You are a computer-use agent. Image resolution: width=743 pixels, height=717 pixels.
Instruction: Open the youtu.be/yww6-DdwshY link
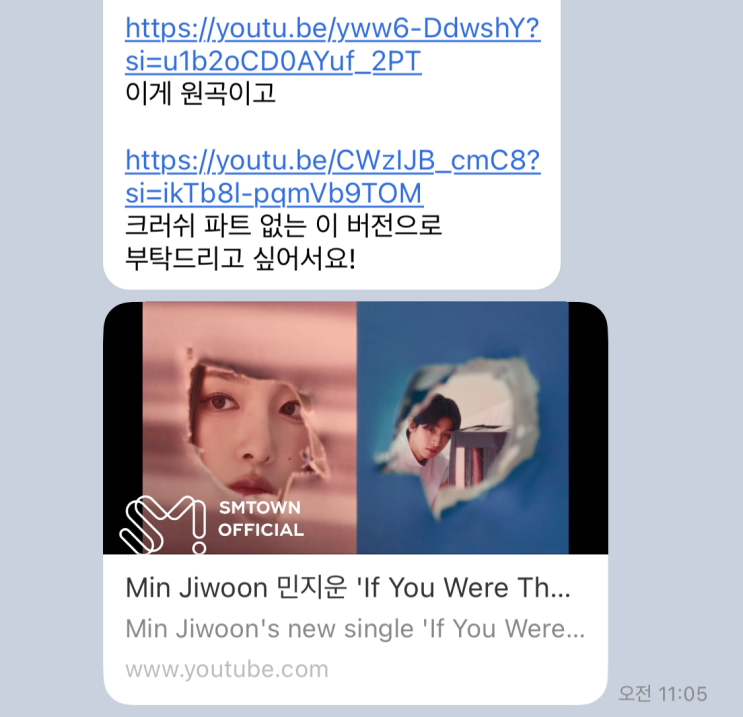(x=332, y=29)
